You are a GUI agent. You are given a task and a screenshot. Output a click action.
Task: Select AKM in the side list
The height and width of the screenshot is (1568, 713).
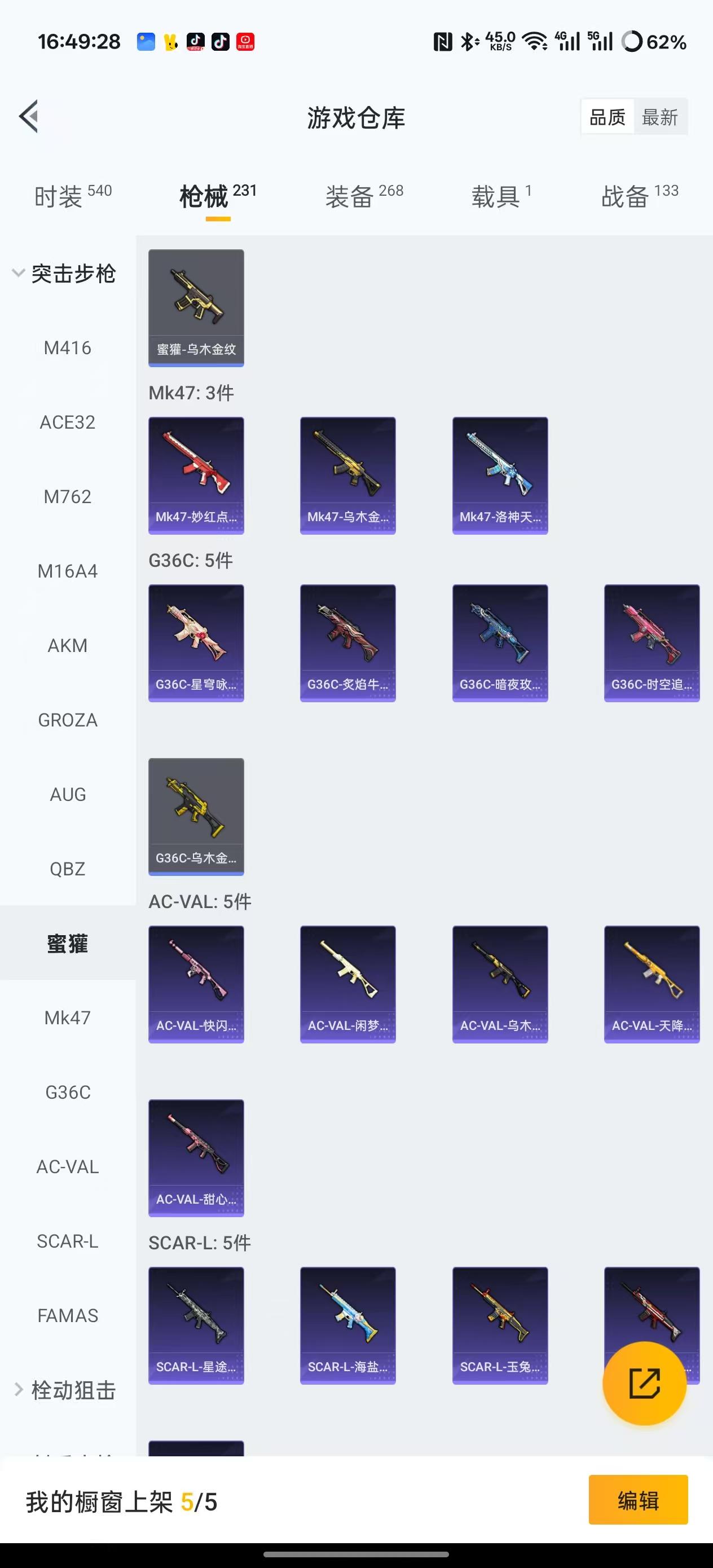[68, 645]
